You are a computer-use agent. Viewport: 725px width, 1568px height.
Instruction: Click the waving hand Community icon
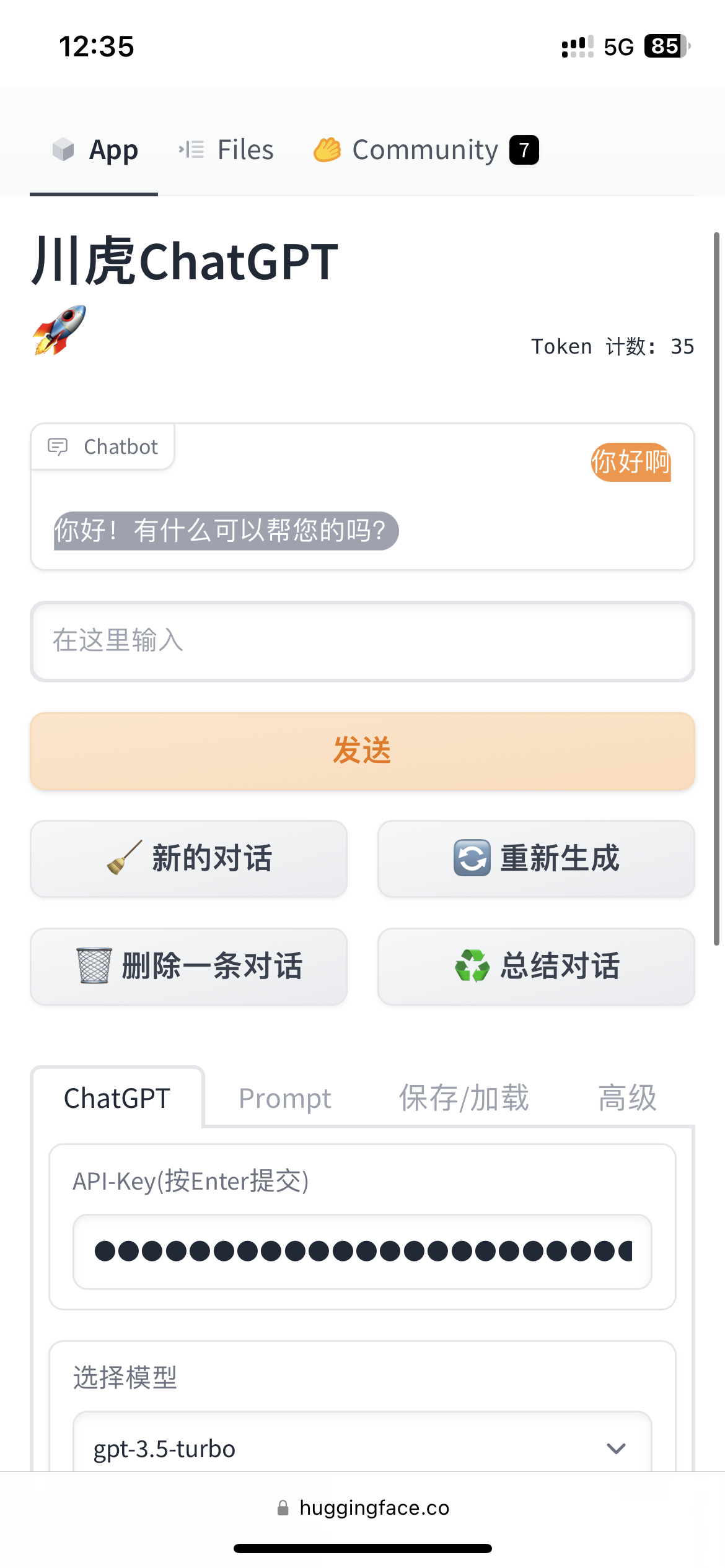click(x=327, y=149)
